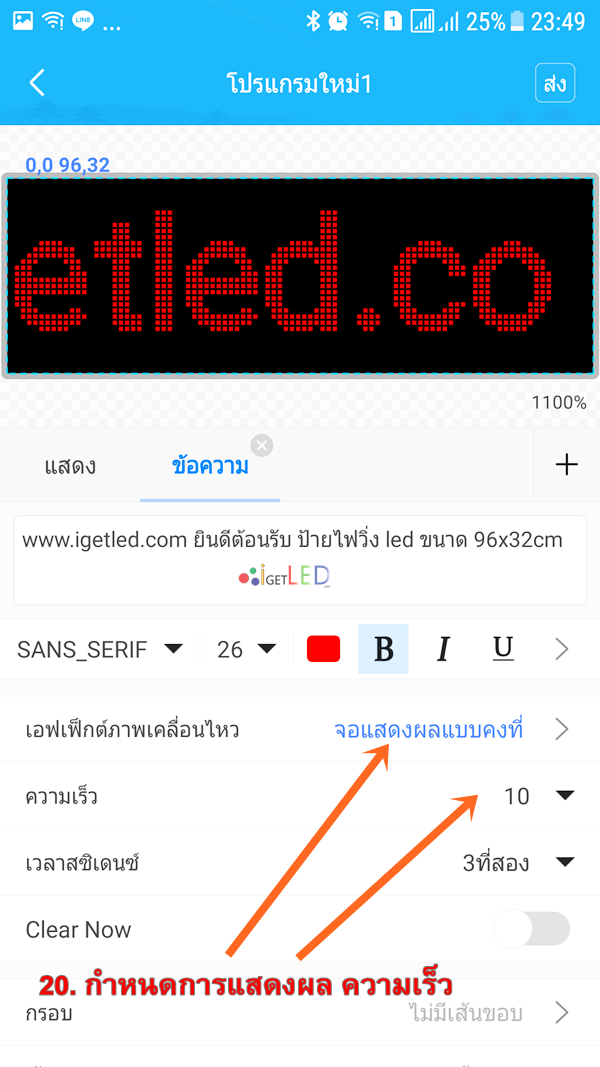The image size is (600, 1067).
Task: Open the SANS_SERIF font dropdown
Action: pyautogui.click(x=100, y=649)
